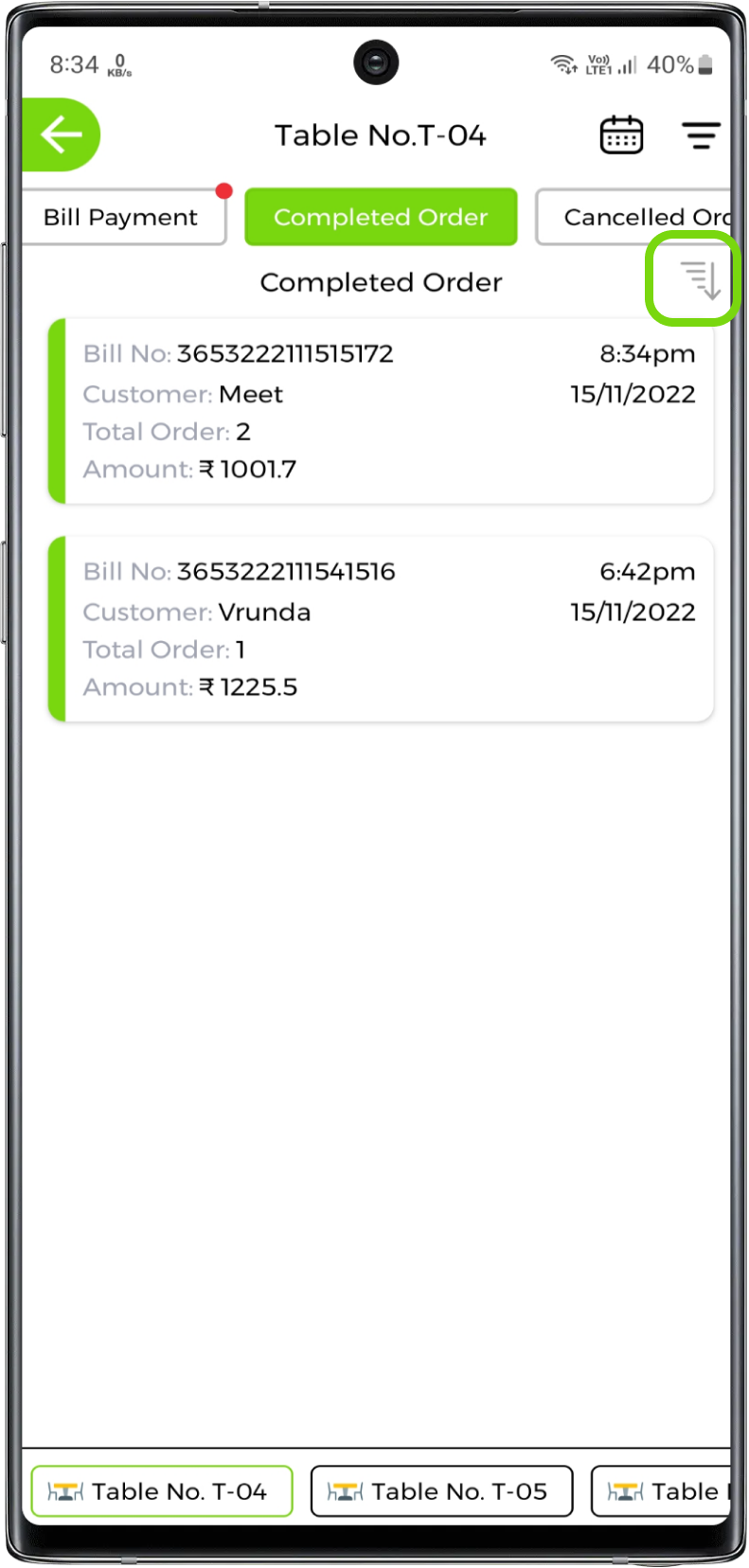This screenshot has height=1568, width=749.
Task: Open the calendar date picker
Action: click(621, 135)
